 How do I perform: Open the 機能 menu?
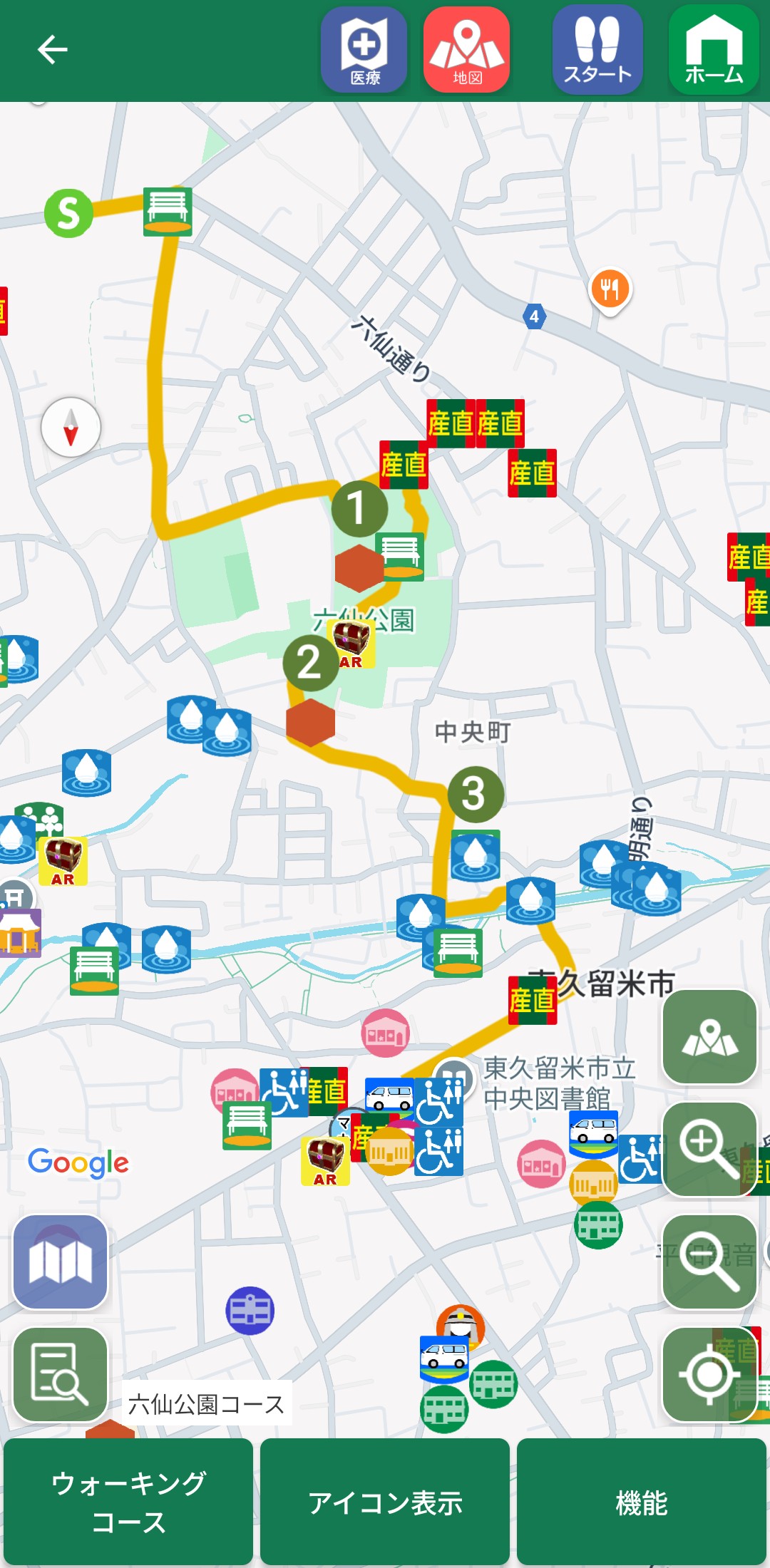click(642, 1502)
